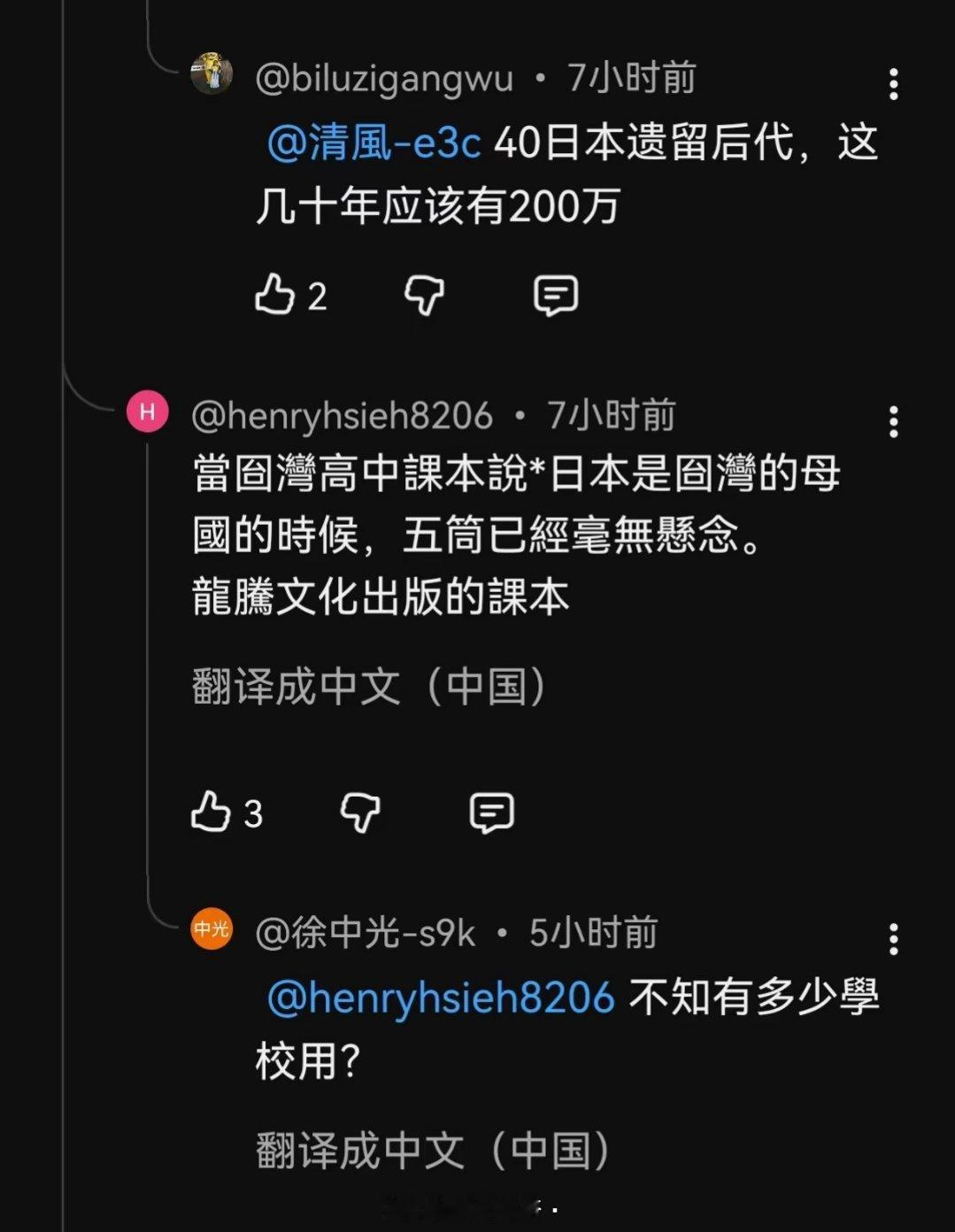Open the @henryhsieh8206 mention in 徐中光's reply
The height and width of the screenshot is (1232, 955).
pos(441,997)
